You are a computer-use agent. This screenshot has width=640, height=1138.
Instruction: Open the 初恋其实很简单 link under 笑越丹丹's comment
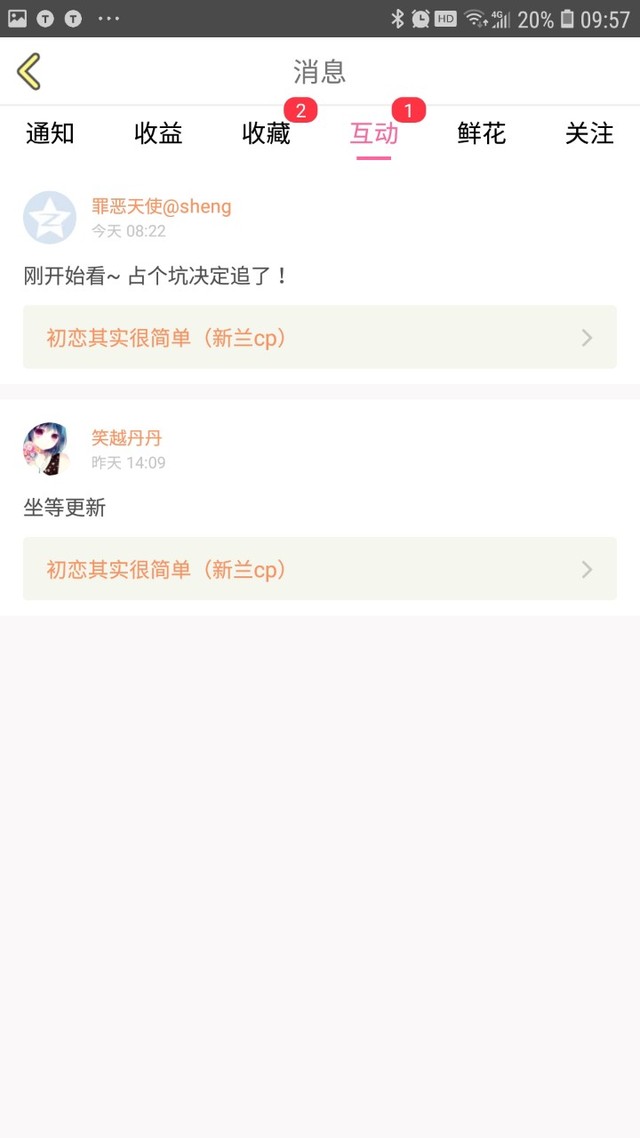point(320,569)
